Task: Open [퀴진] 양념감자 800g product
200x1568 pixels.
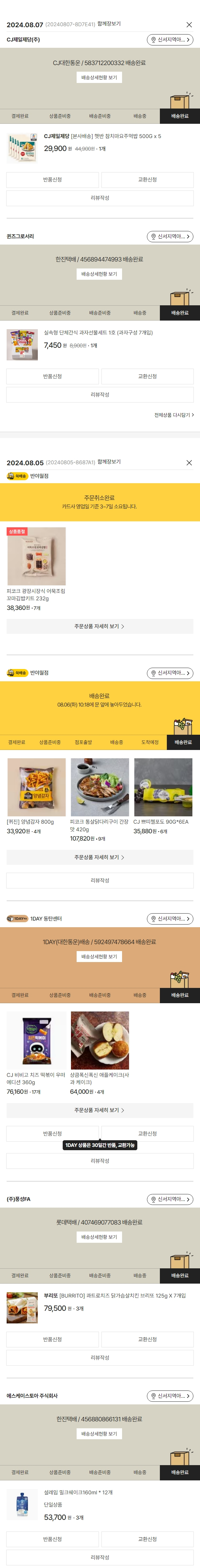Action: pos(36,787)
